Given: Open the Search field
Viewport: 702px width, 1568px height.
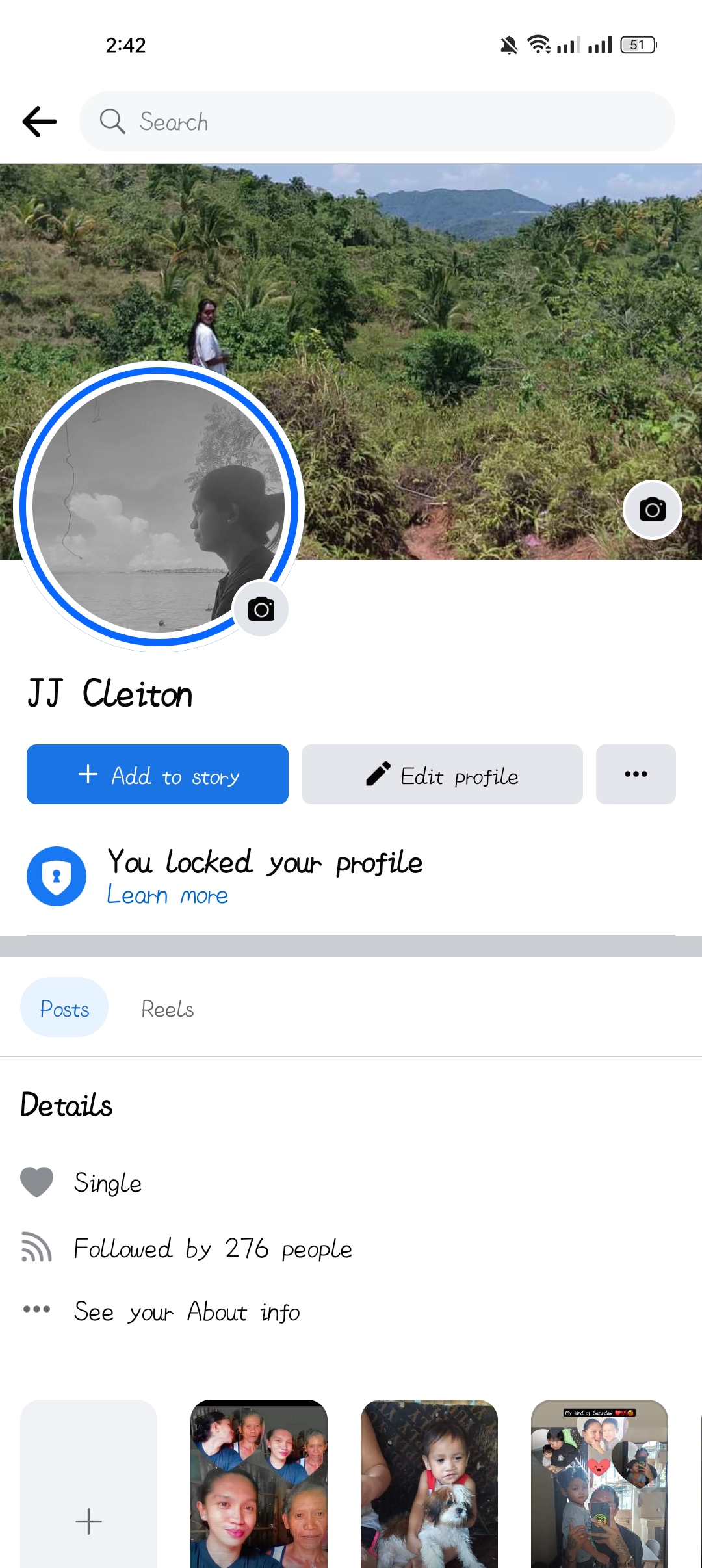Looking at the screenshot, I should click(377, 122).
